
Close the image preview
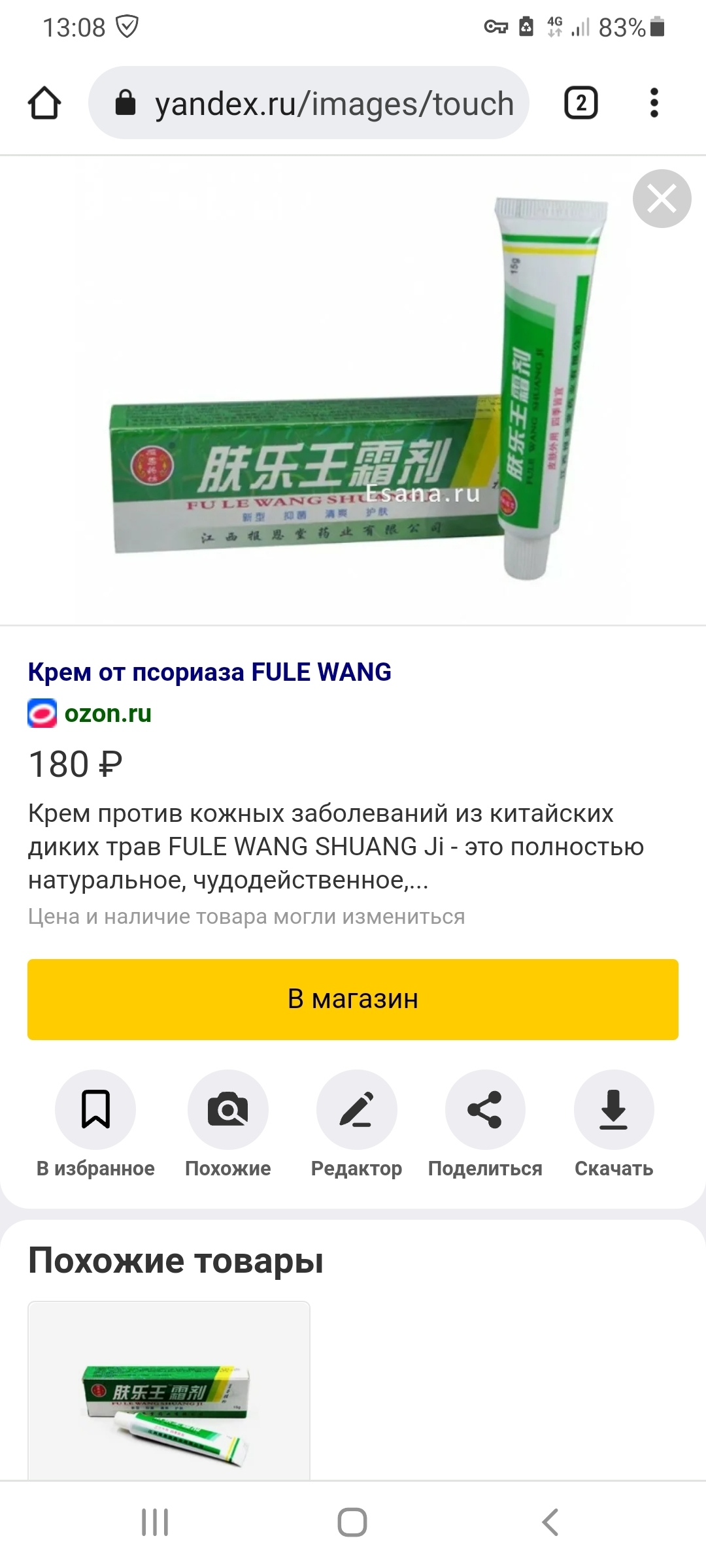(x=662, y=199)
